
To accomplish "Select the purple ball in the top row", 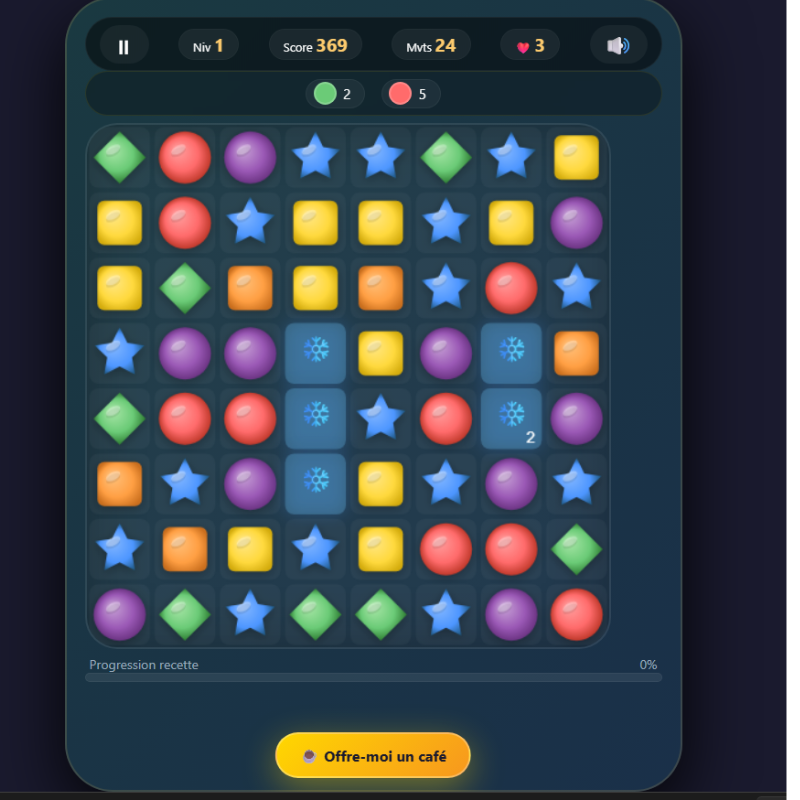I will (250, 157).
